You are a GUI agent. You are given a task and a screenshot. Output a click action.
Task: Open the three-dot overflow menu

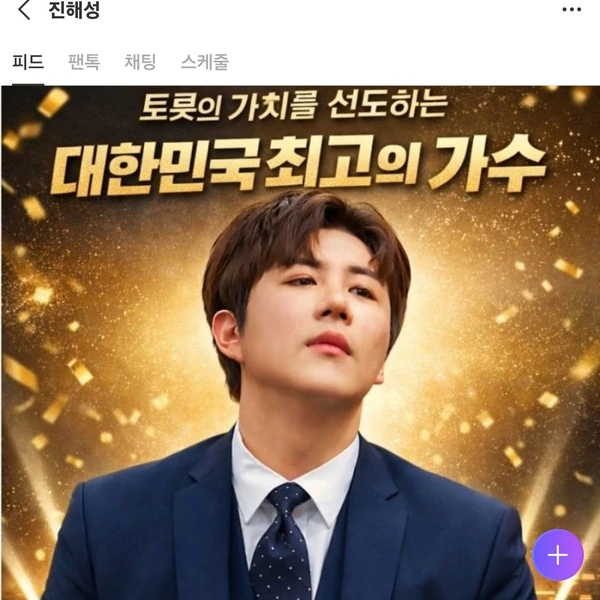tap(571, 10)
